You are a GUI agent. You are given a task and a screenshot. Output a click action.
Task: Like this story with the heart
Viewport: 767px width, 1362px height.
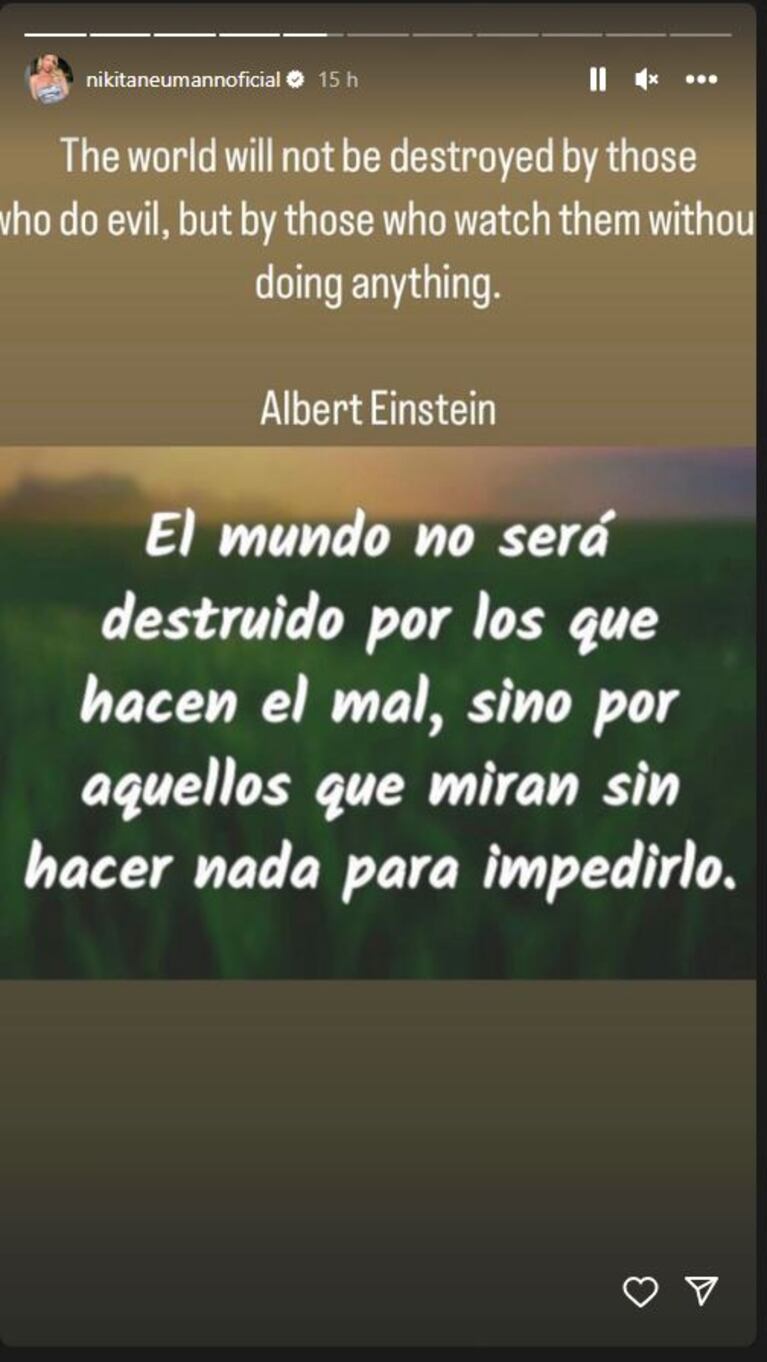tap(640, 1292)
